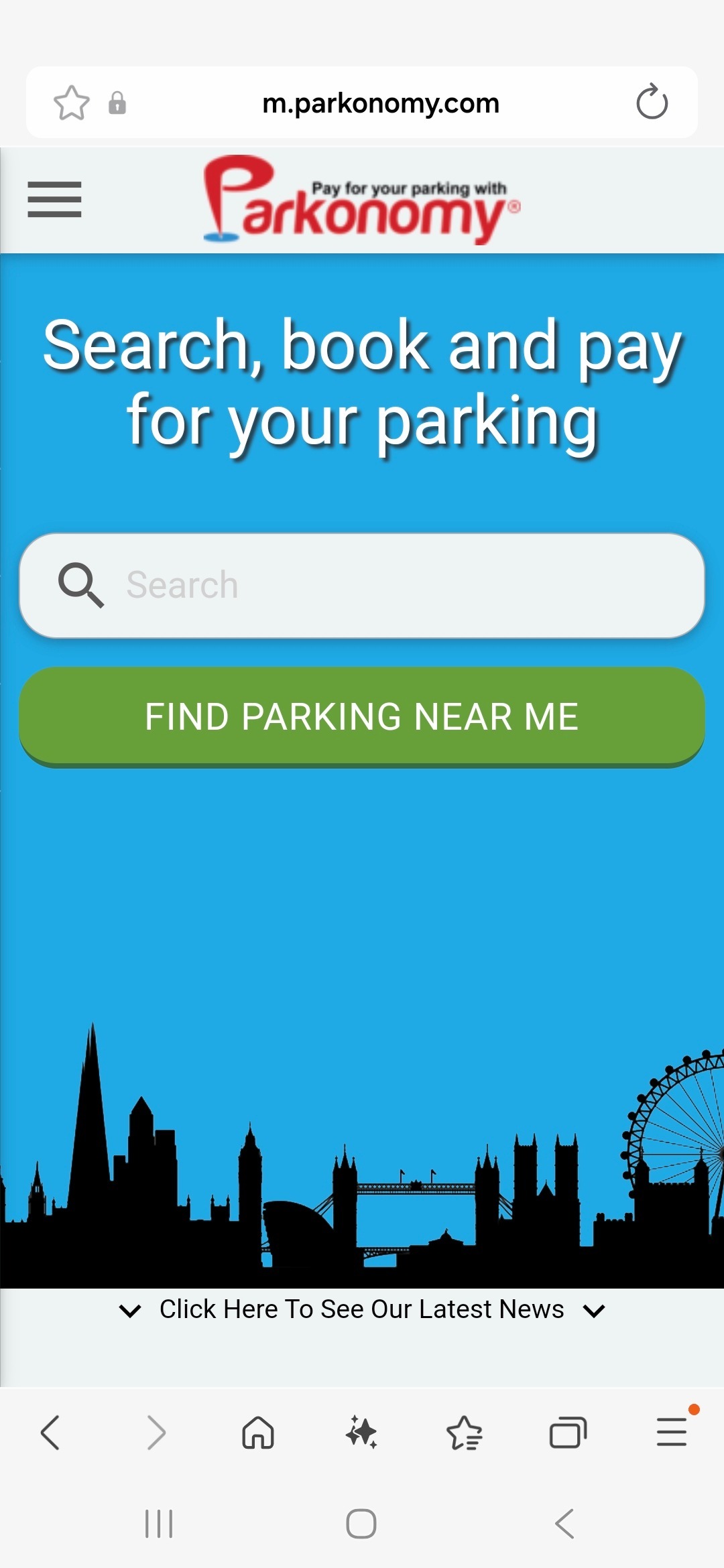Go to the phone home screen
The image size is (724, 1568).
361,1524
